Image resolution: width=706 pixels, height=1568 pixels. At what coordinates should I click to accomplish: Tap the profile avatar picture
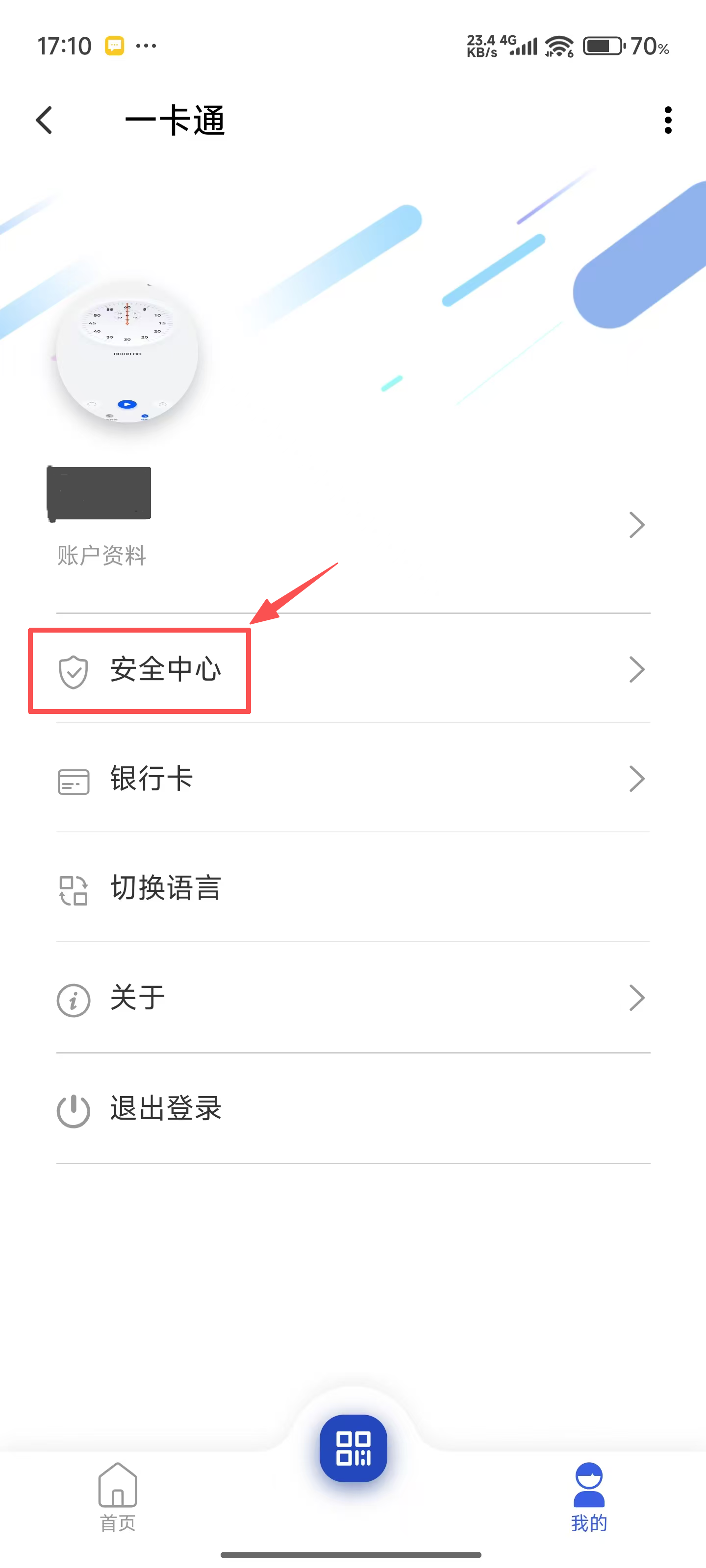pyautogui.click(x=126, y=352)
